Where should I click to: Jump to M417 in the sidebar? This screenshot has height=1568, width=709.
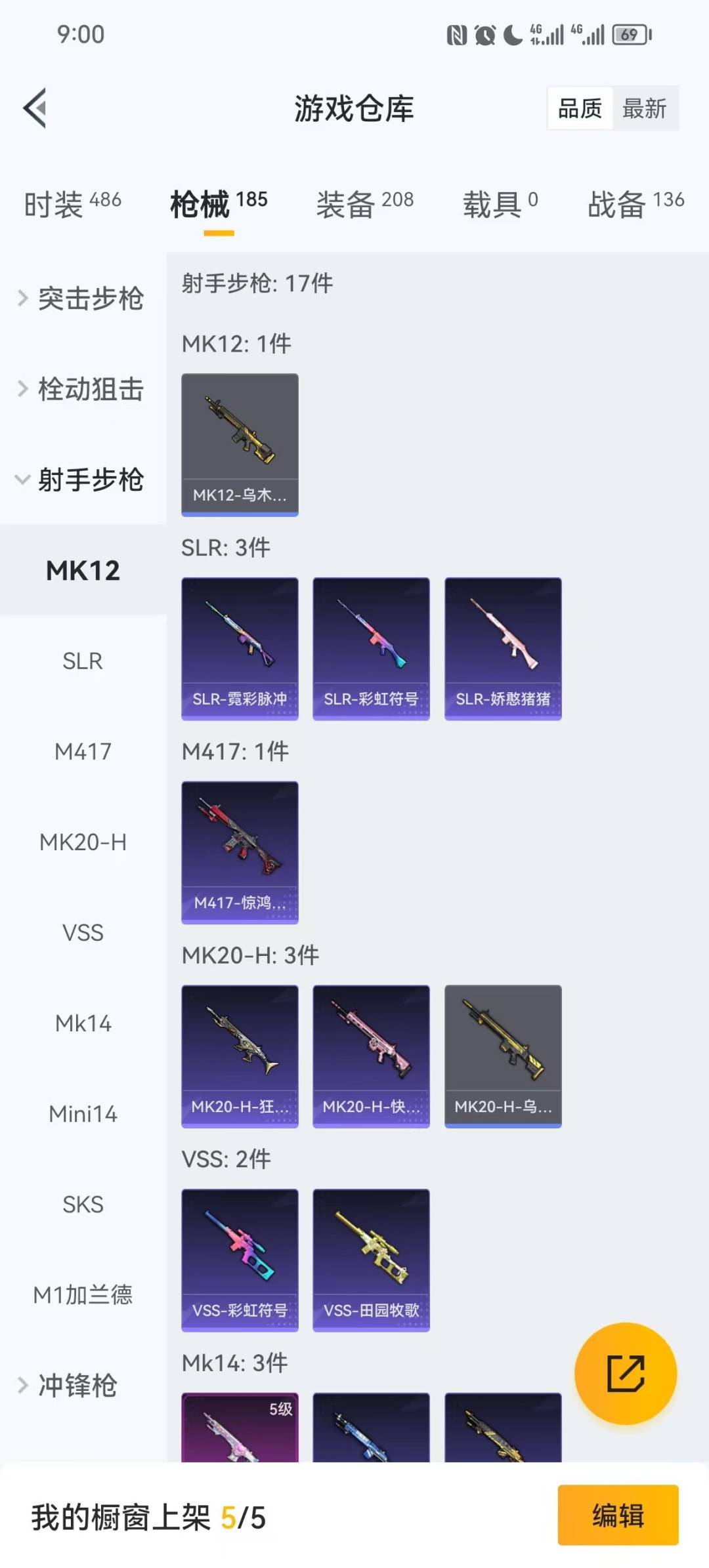tap(83, 751)
